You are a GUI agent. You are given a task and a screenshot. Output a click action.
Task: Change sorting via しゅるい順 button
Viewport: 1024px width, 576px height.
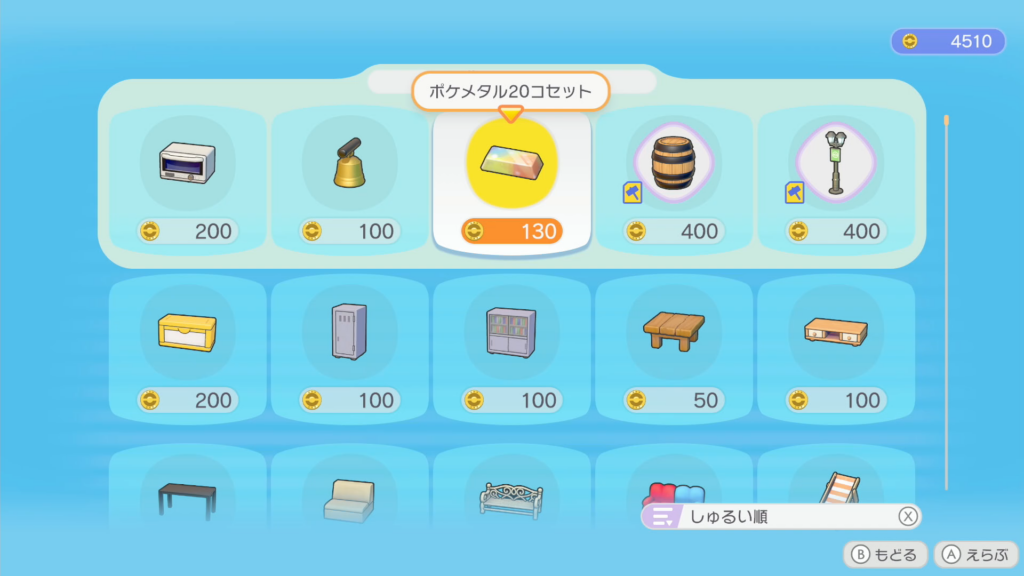pyautogui.click(x=780, y=516)
